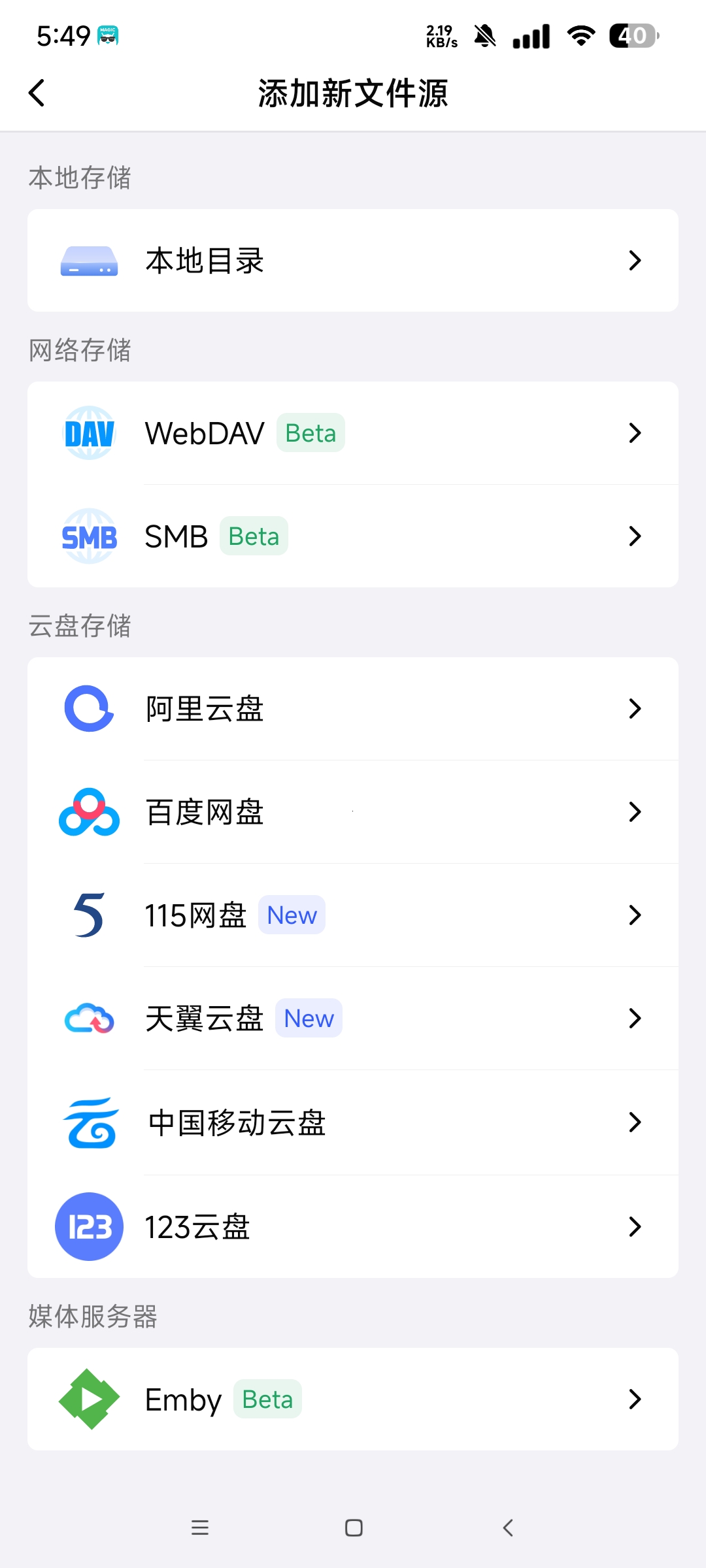This screenshot has width=706, height=1568.
Task: Add 阿里云盘 as a file source
Action: (353, 708)
